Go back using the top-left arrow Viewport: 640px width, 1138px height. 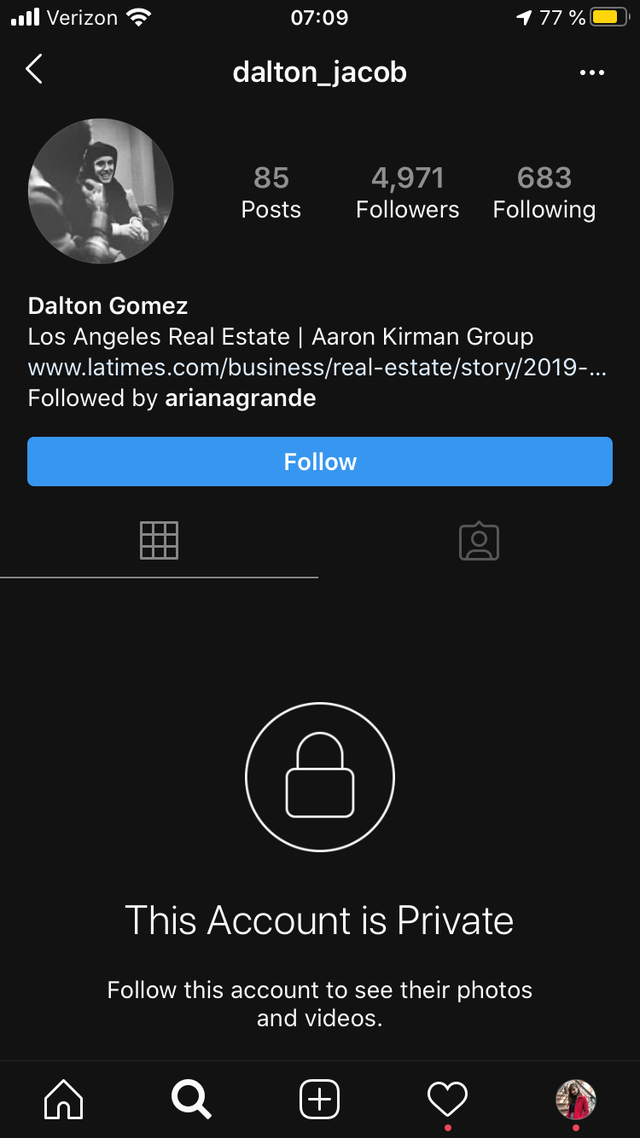33,70
